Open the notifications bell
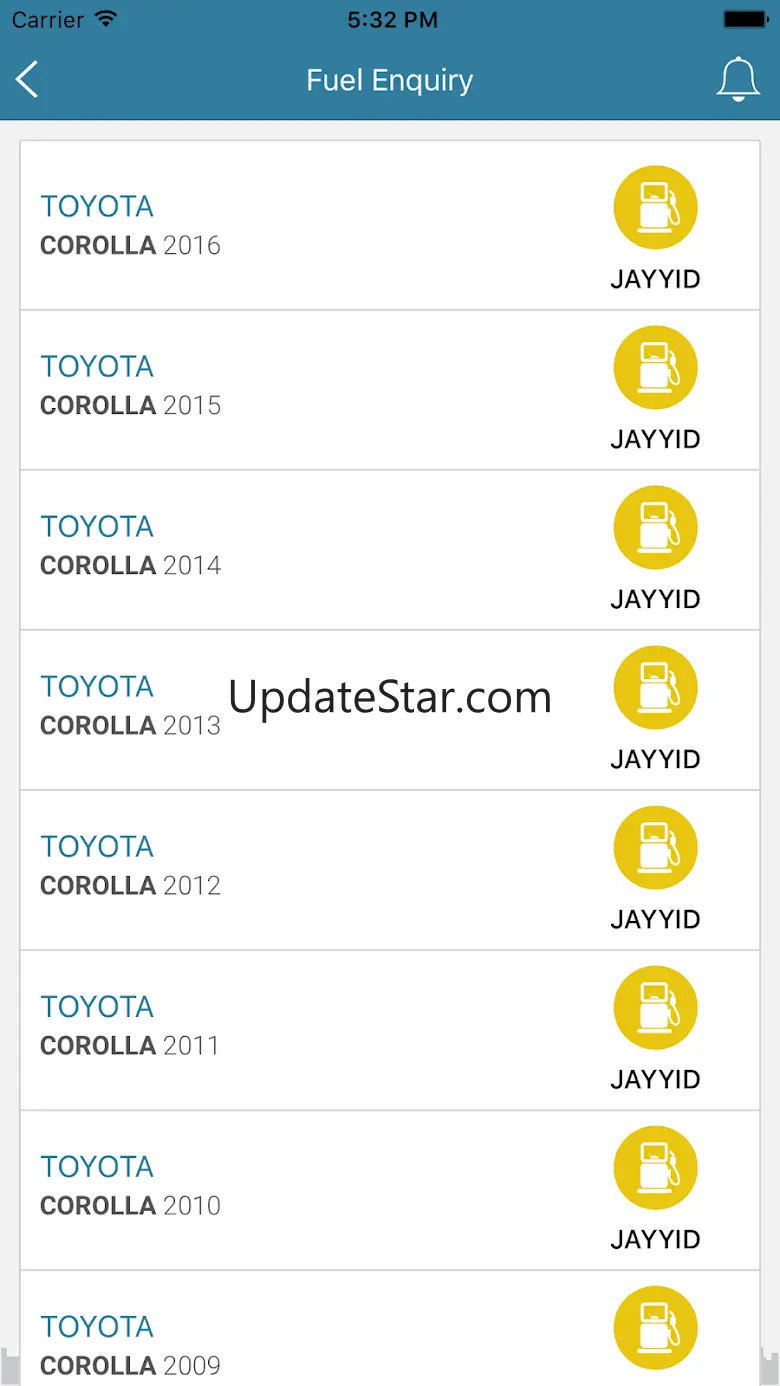The height and width of the screenshot is (1386, 780). 738,80
